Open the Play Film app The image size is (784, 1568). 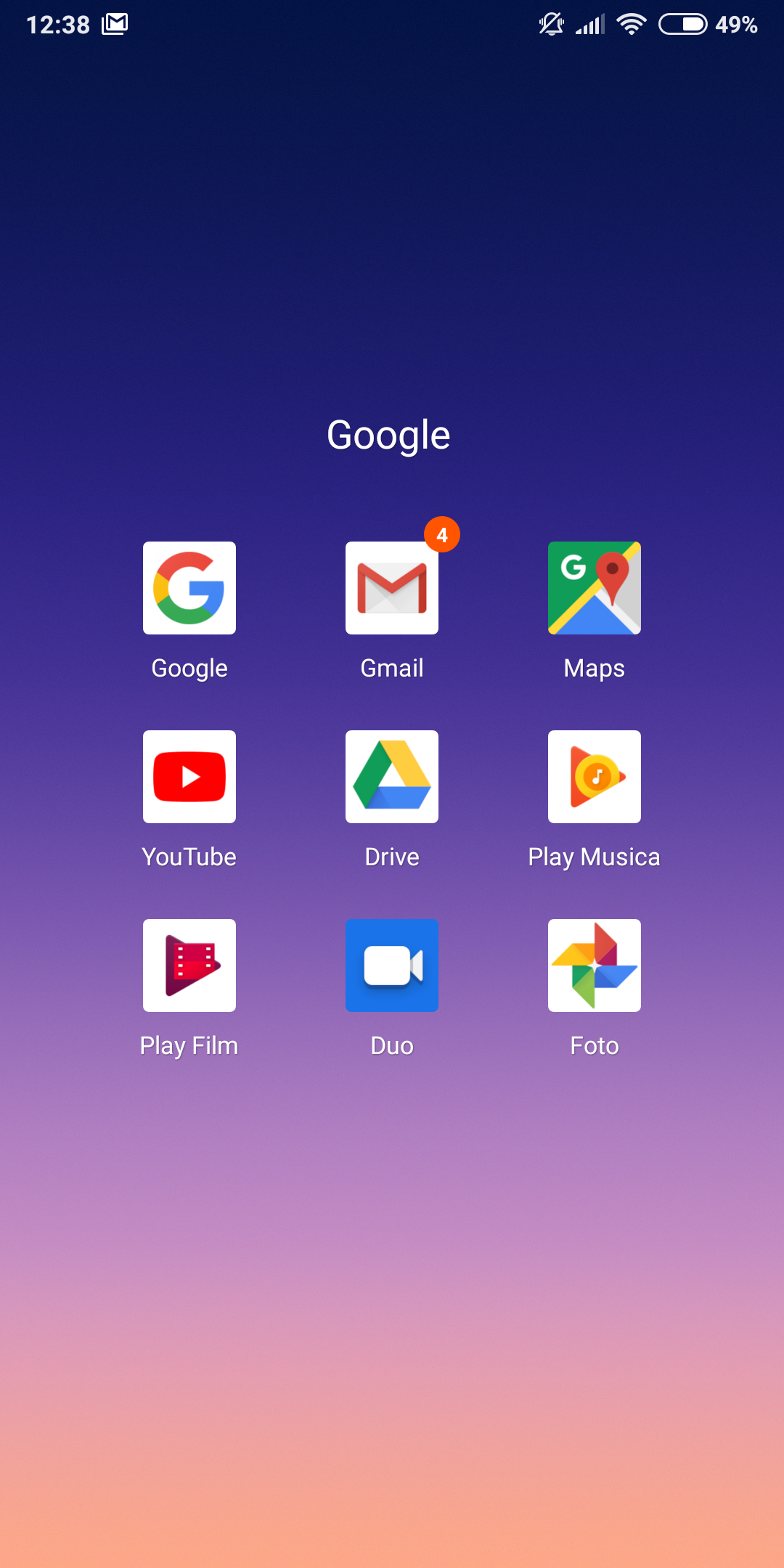click(189, 965)
